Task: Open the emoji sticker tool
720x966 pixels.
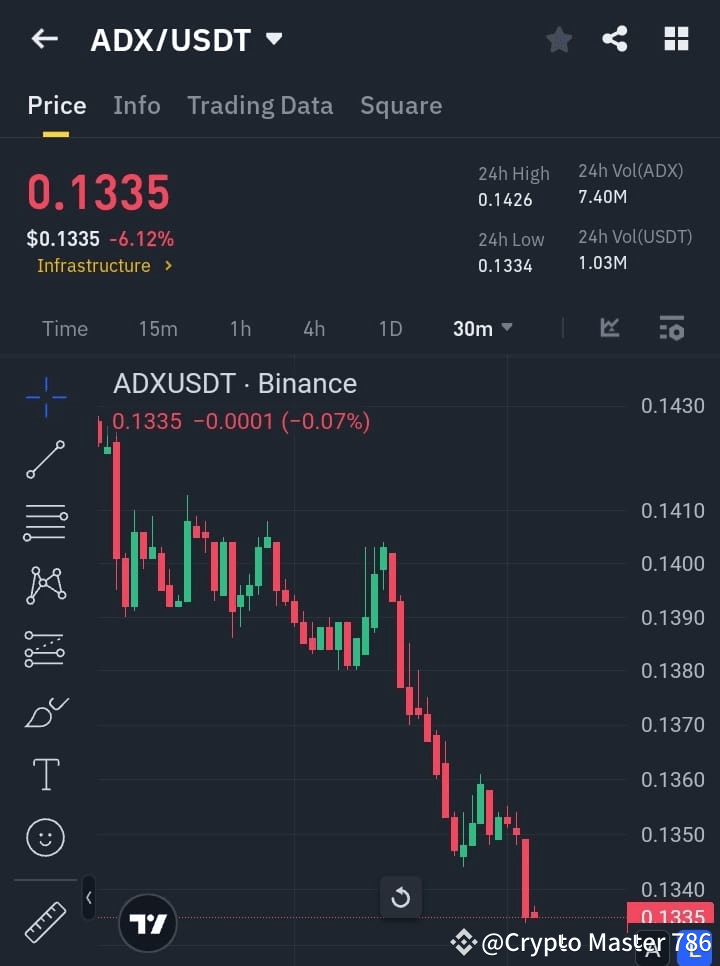Action: coord(45,837)
